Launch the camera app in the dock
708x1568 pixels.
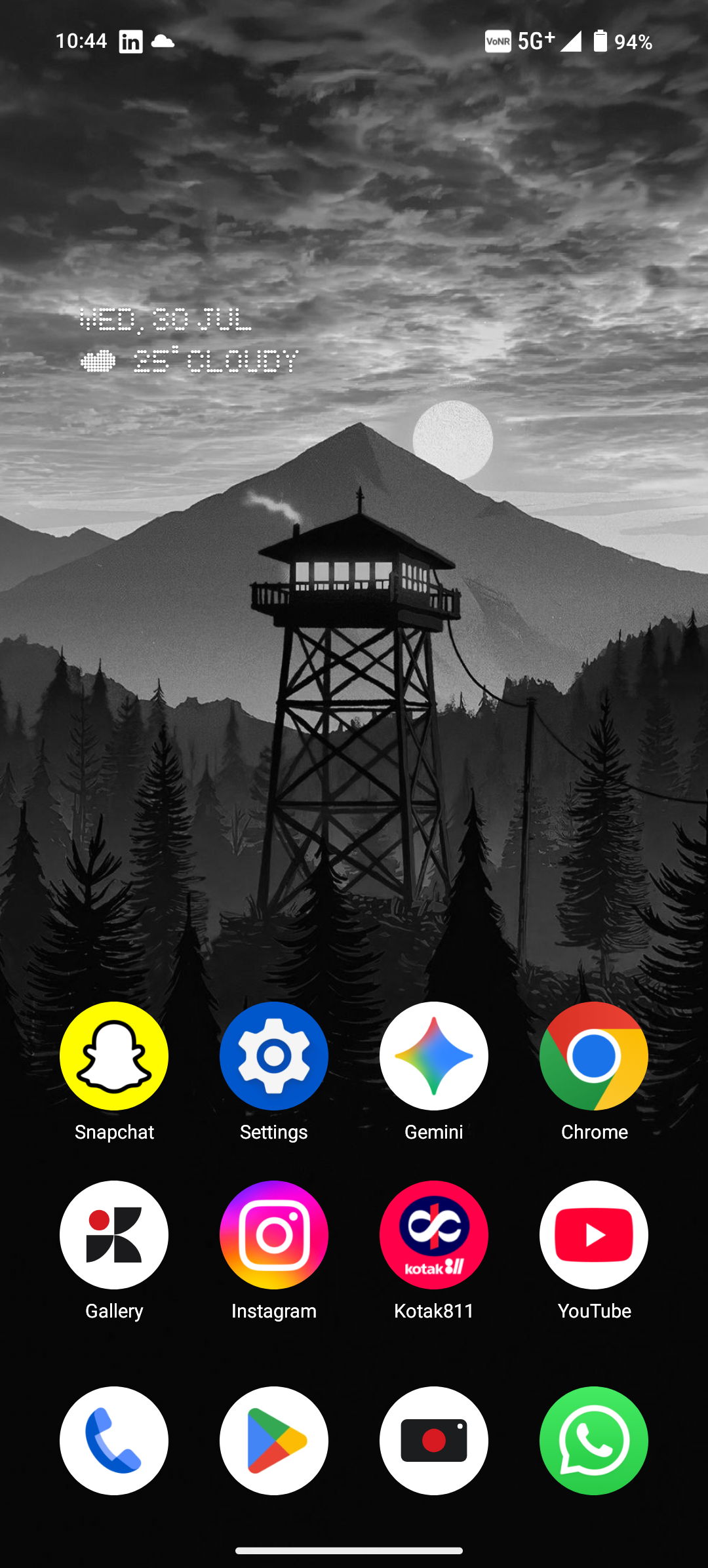(434, 1440)
